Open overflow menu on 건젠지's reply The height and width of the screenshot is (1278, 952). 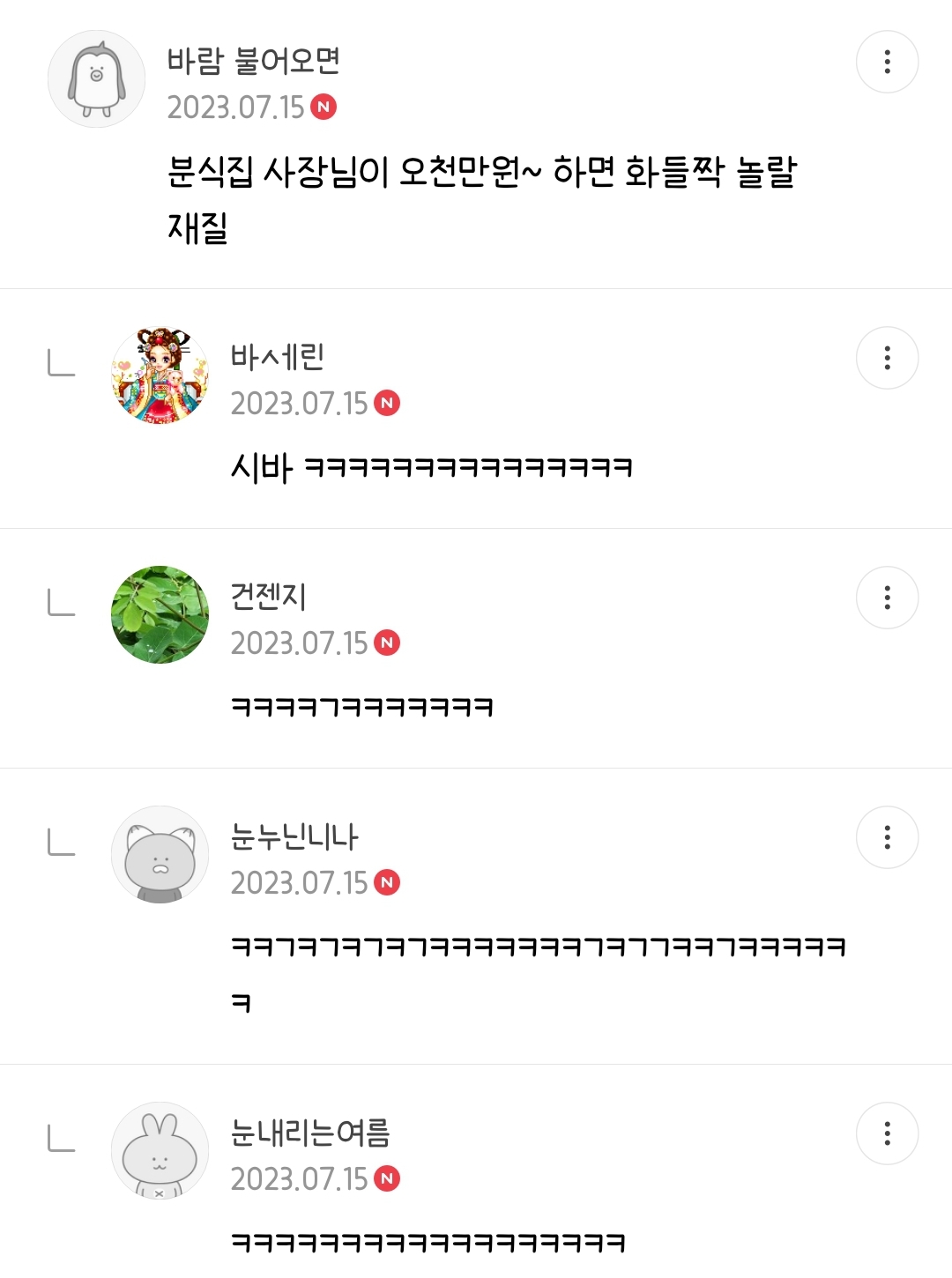coord(887,598)
